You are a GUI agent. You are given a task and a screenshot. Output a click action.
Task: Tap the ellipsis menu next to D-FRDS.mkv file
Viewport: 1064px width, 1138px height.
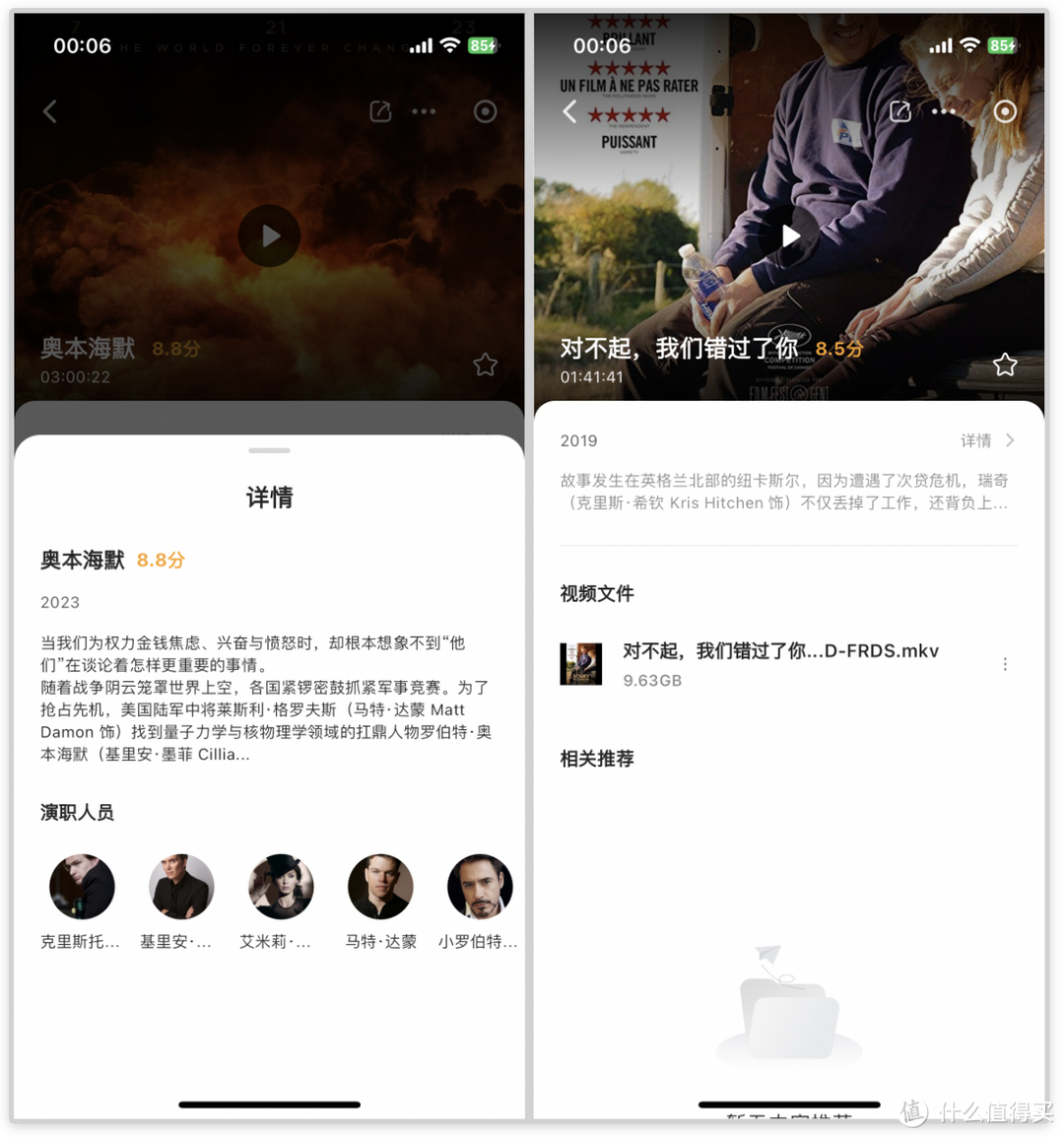(x=1005, y=663)
